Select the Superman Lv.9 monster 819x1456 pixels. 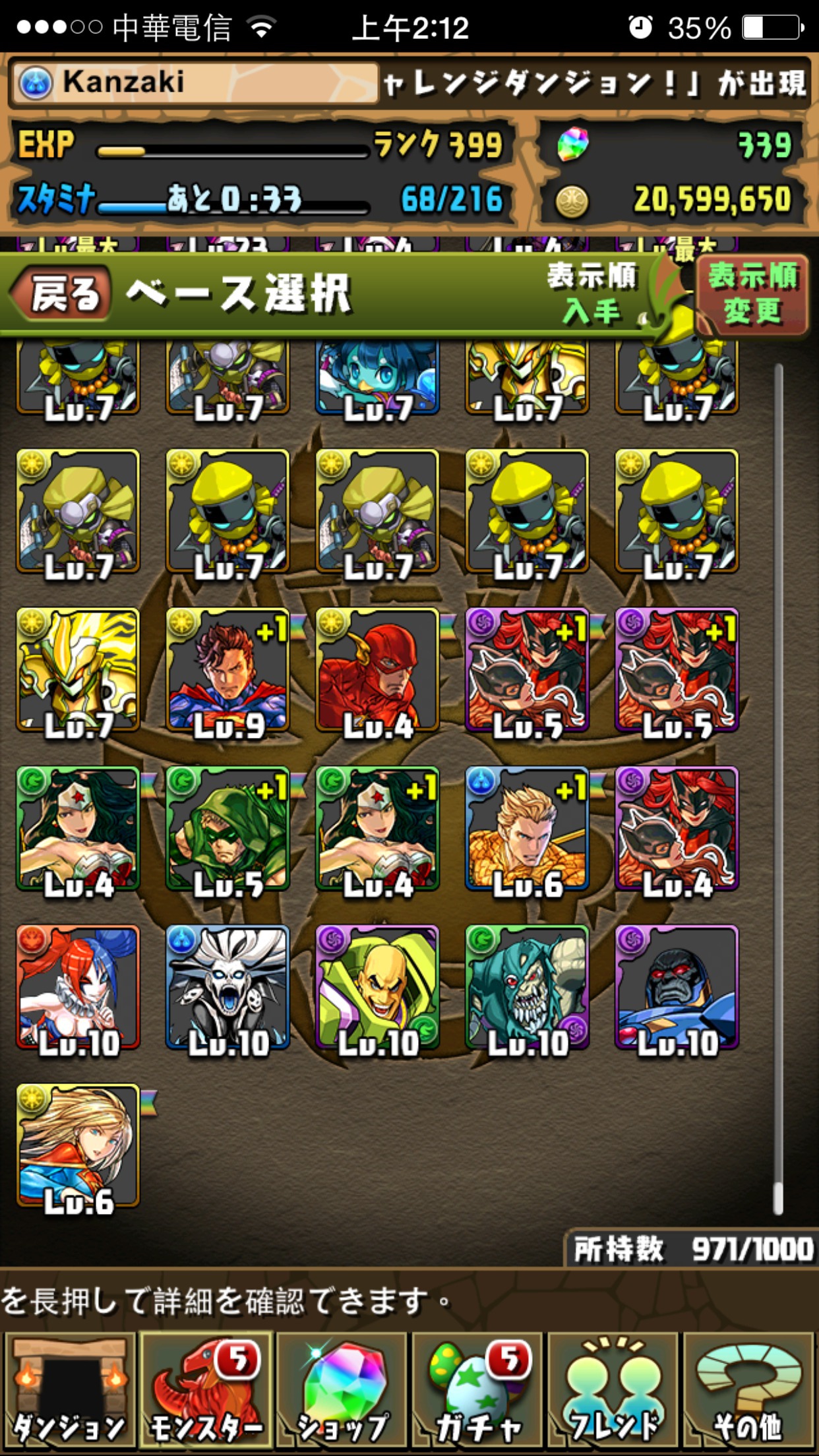point(228,671)
